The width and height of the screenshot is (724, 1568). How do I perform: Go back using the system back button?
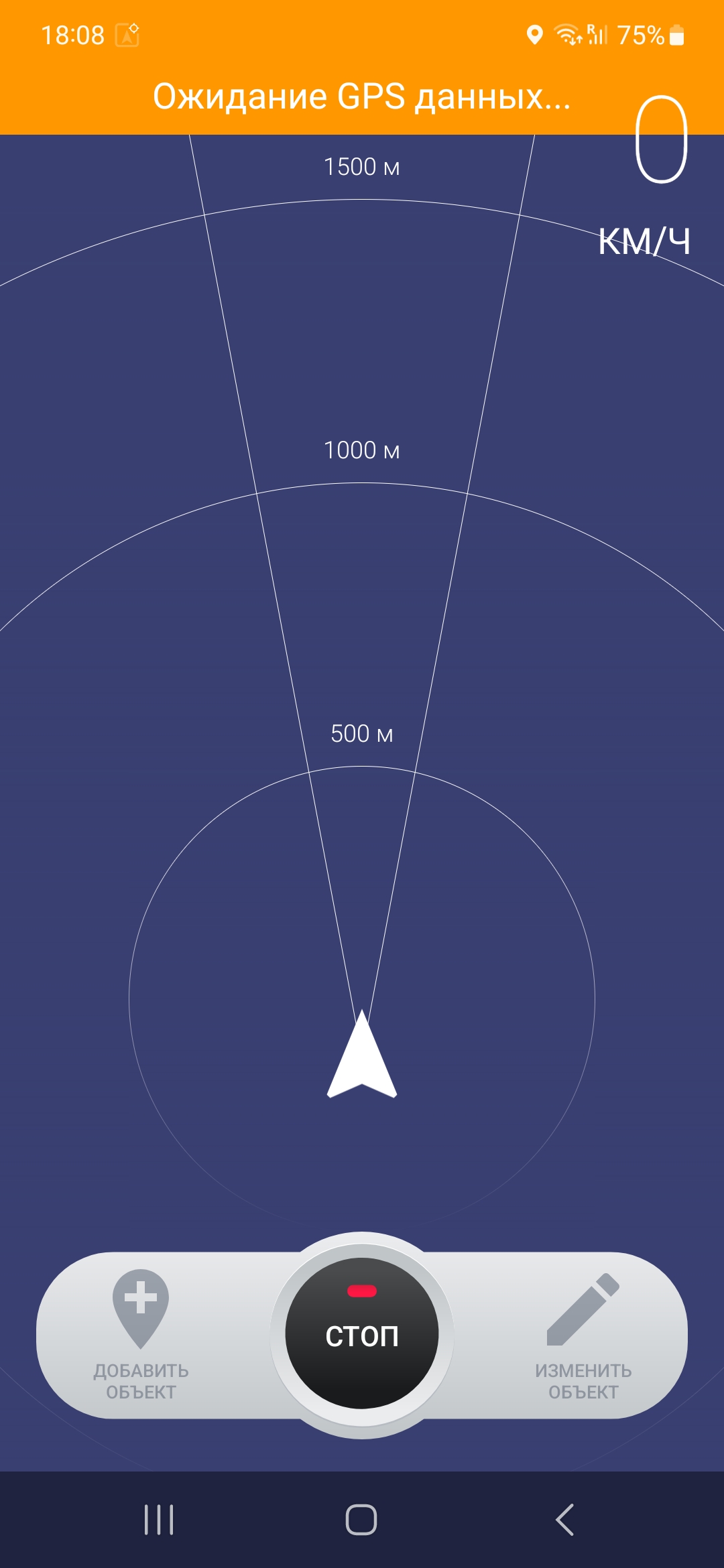pos(564,1519)
